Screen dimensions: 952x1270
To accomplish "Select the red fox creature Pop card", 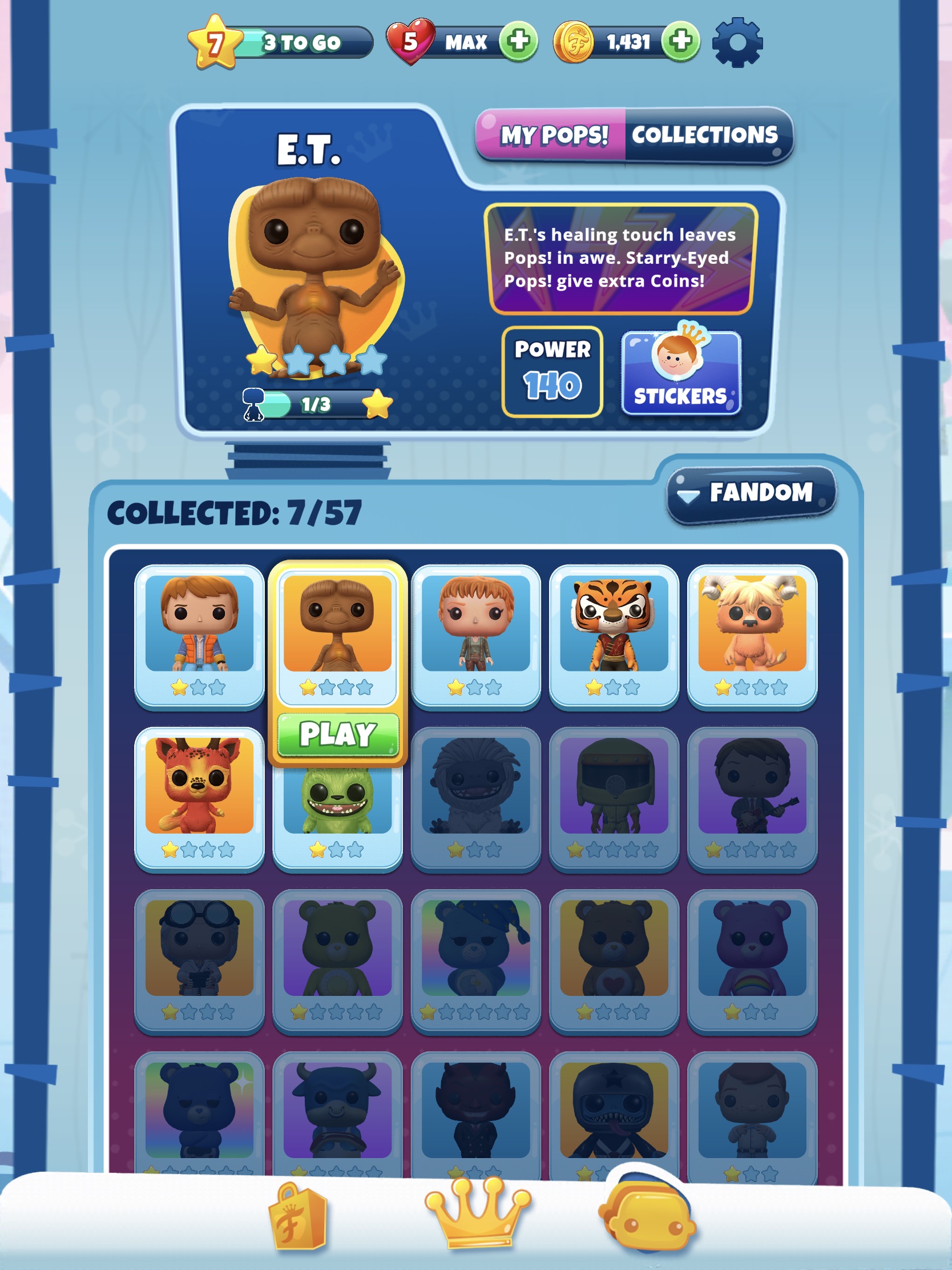I will tap(199, 797).
